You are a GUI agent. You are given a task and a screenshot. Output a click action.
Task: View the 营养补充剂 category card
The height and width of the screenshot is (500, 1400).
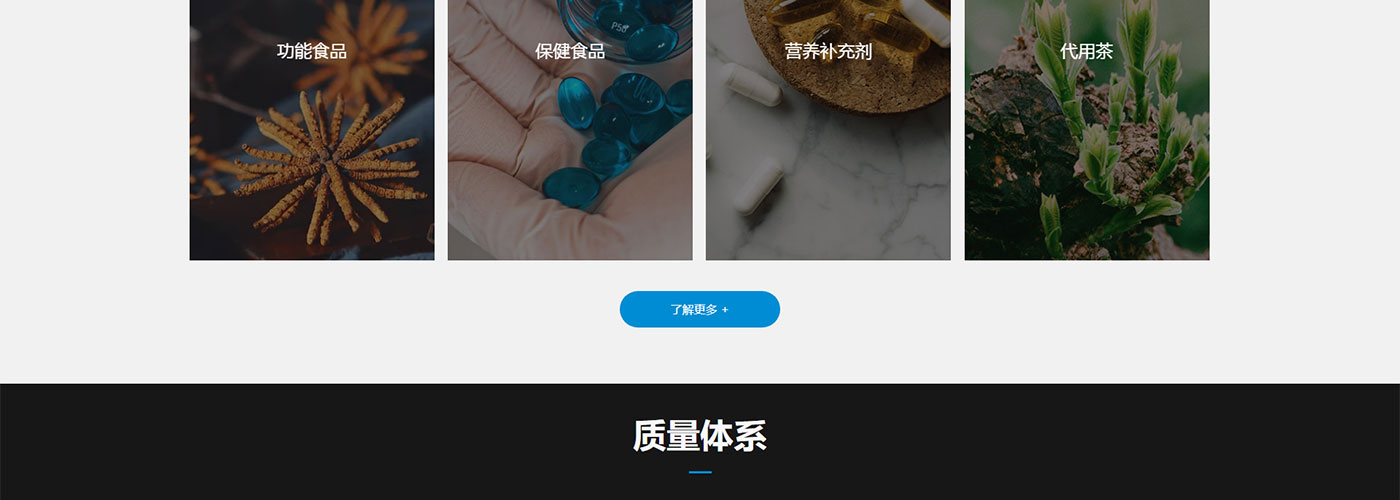coord(828,130)
